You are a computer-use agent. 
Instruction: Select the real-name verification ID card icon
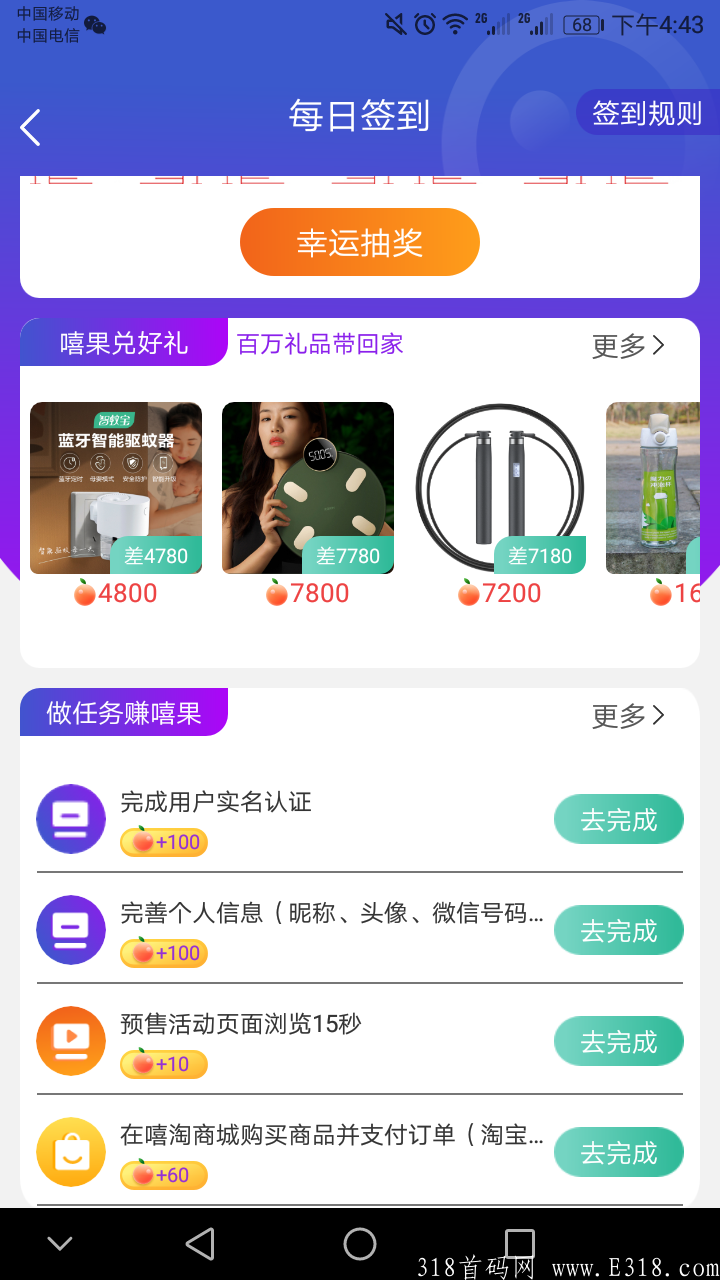pos(70,819)
